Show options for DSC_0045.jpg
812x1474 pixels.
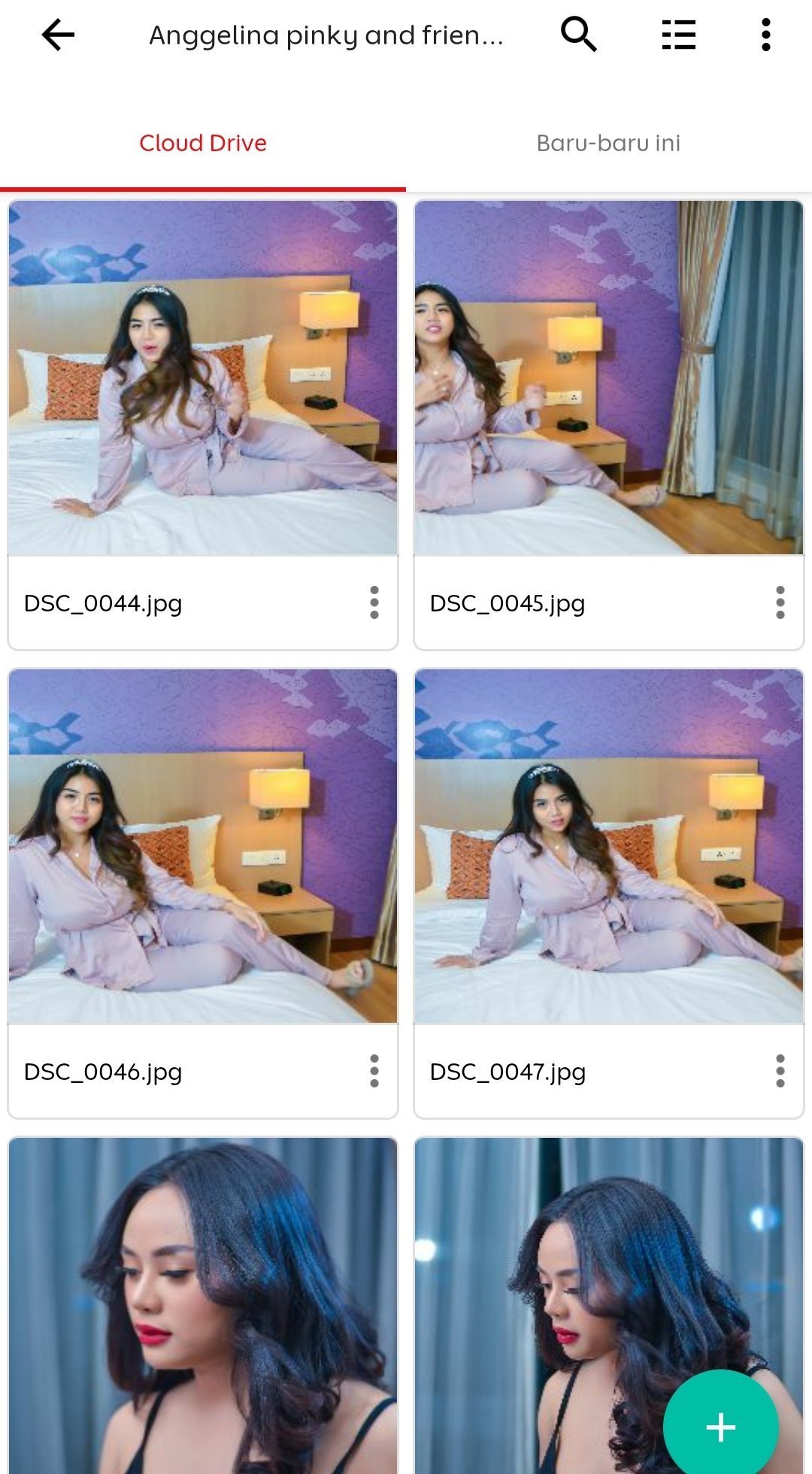[x=780, y=602]
